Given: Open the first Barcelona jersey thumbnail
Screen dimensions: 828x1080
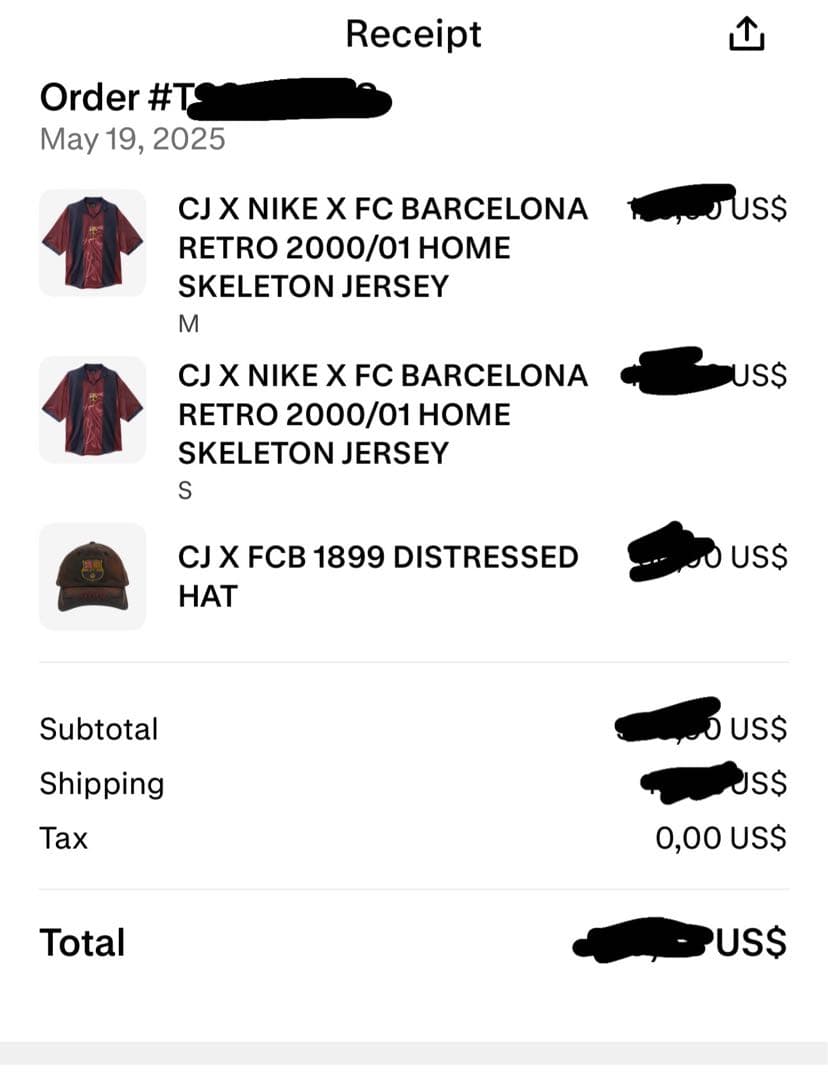Looking at the screenshot, I should (x=91, y=241).
